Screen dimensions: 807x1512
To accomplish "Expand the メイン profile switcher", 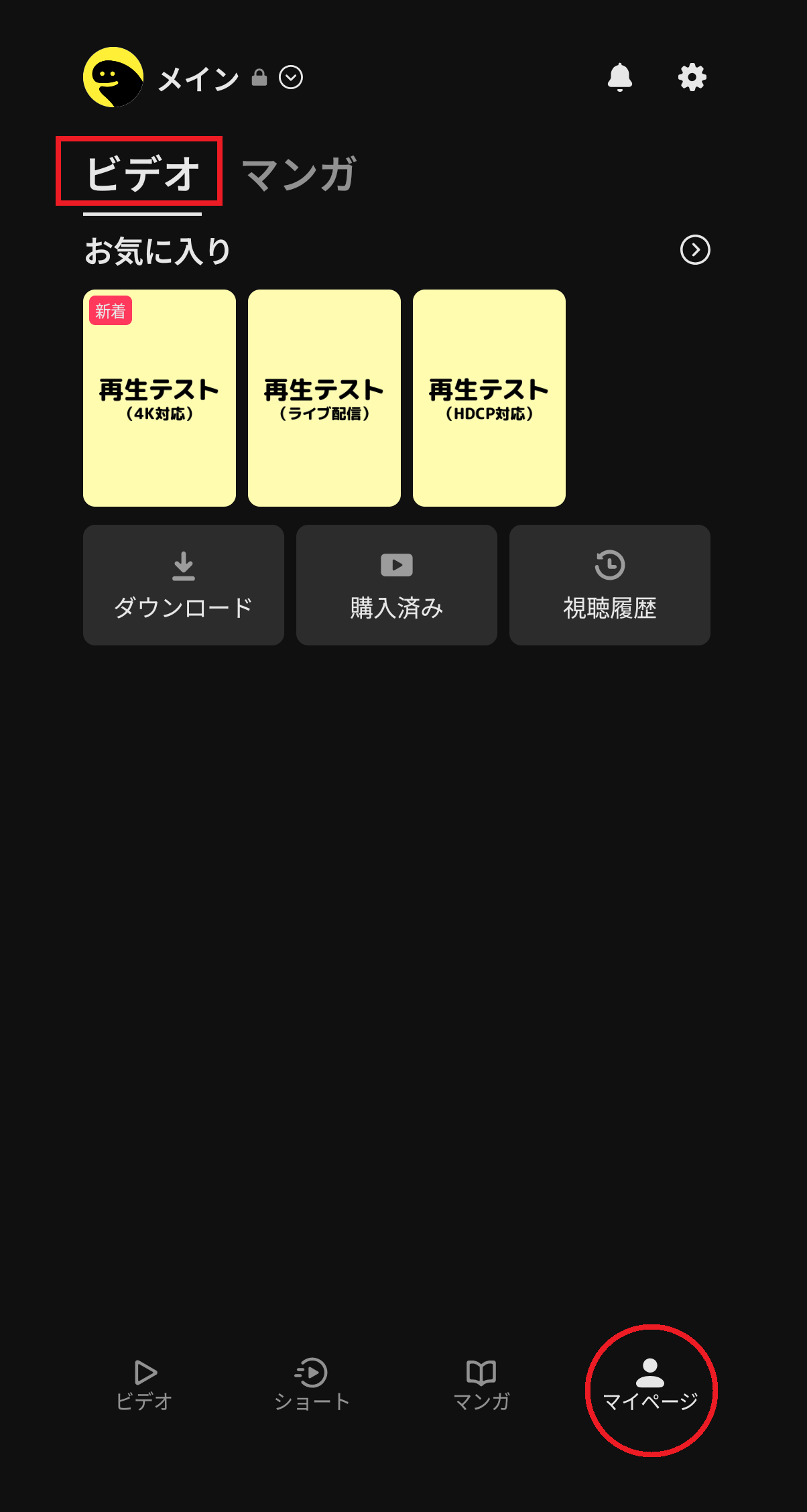I will pos(291,78).
